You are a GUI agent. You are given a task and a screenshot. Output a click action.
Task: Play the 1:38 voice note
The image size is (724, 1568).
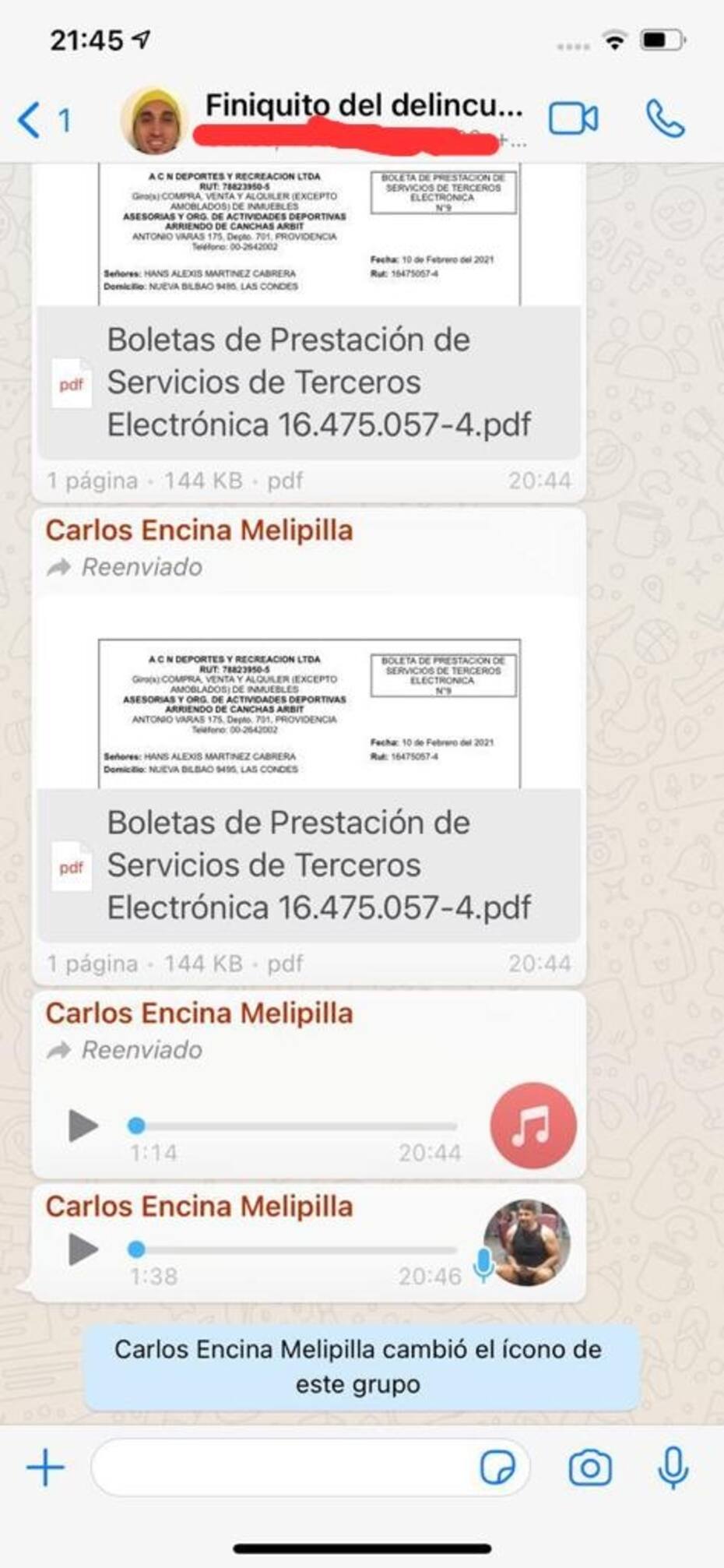(83, 1249)
